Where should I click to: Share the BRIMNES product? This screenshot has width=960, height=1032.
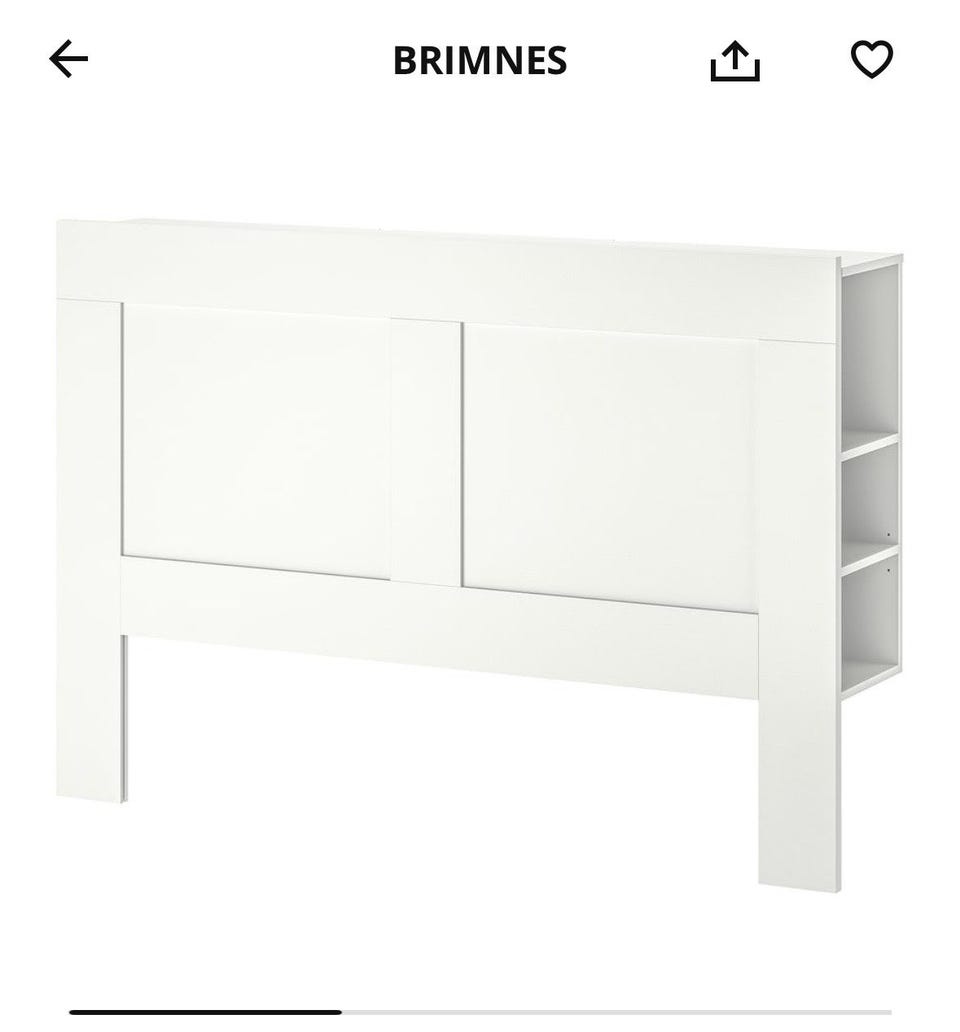pos(735,61)
